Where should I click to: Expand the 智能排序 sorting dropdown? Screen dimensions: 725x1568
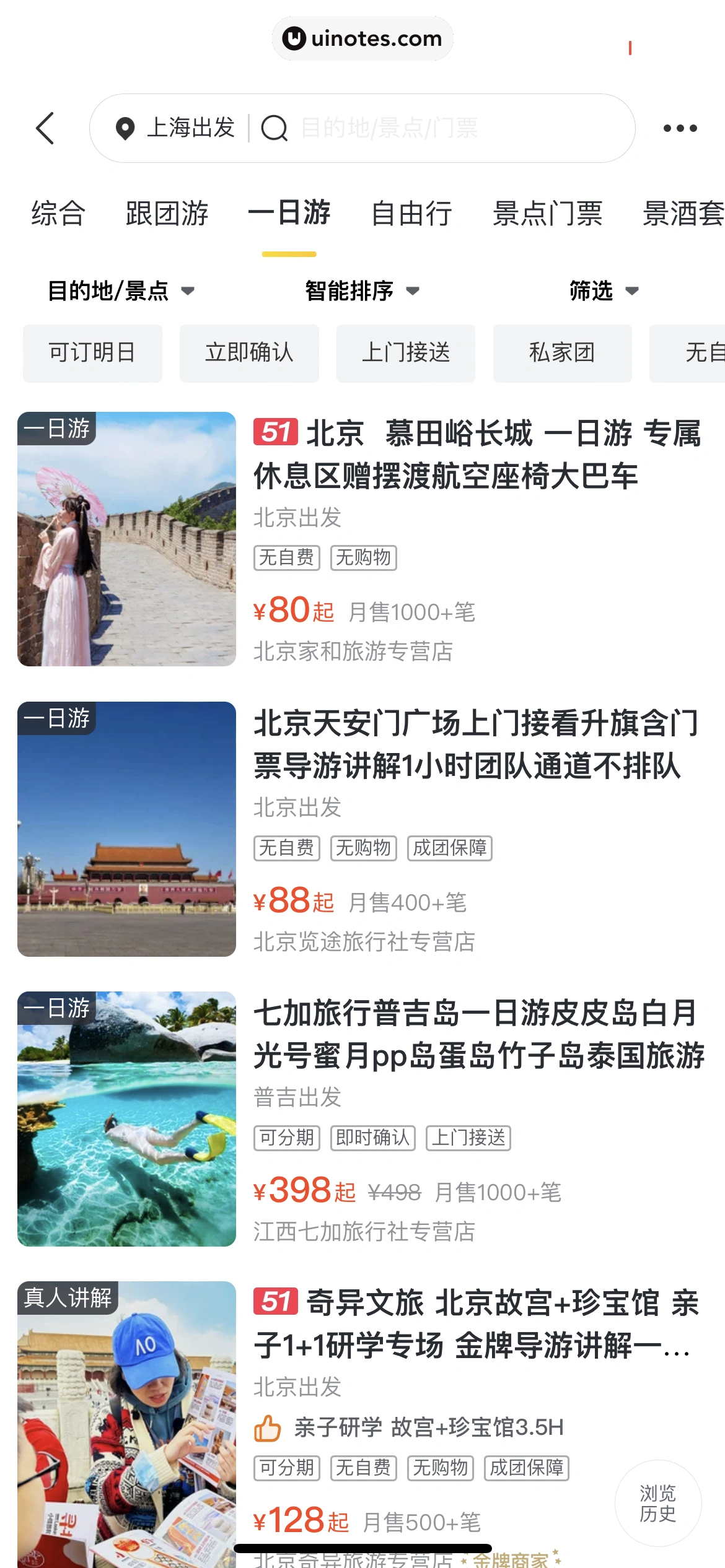(x=362, y=290)
